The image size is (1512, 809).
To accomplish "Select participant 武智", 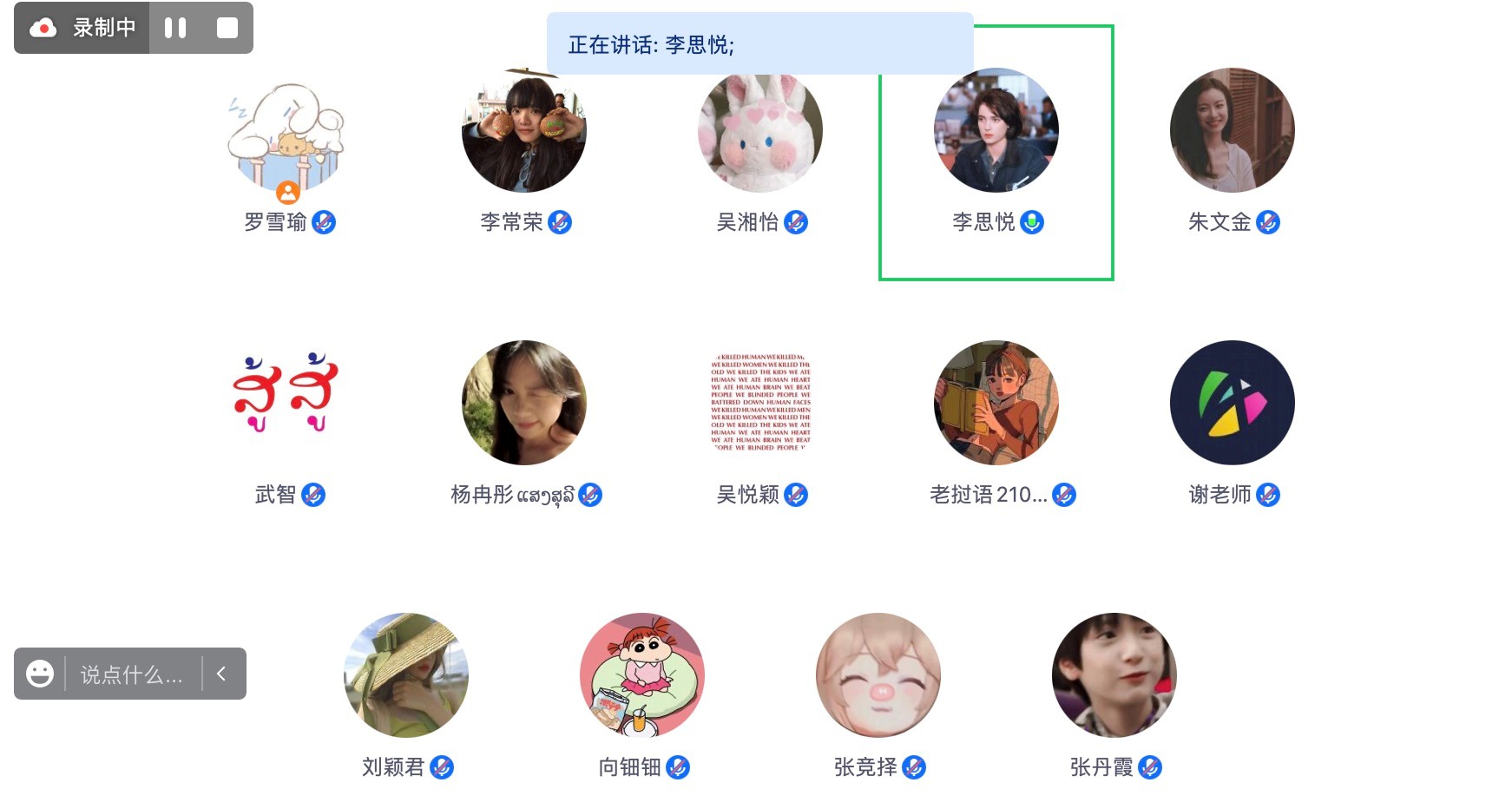I will [x=287, y=403].
